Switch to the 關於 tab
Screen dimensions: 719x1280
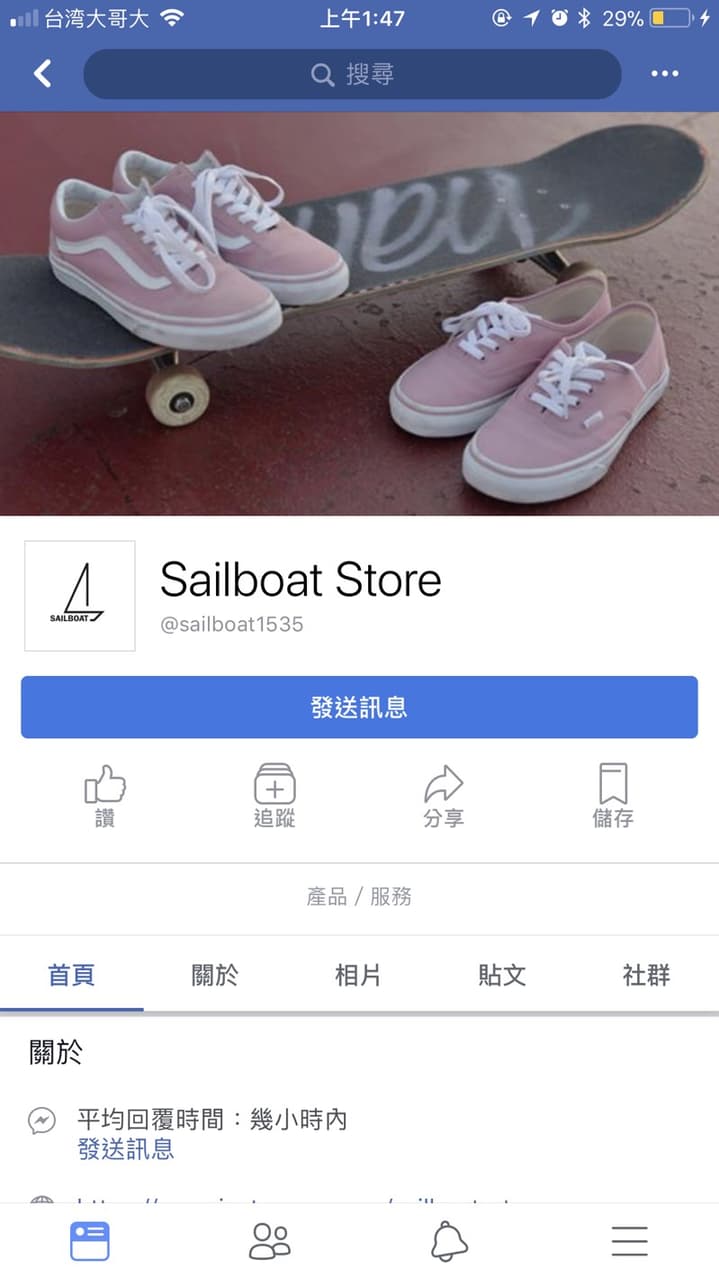coord(215,975)
